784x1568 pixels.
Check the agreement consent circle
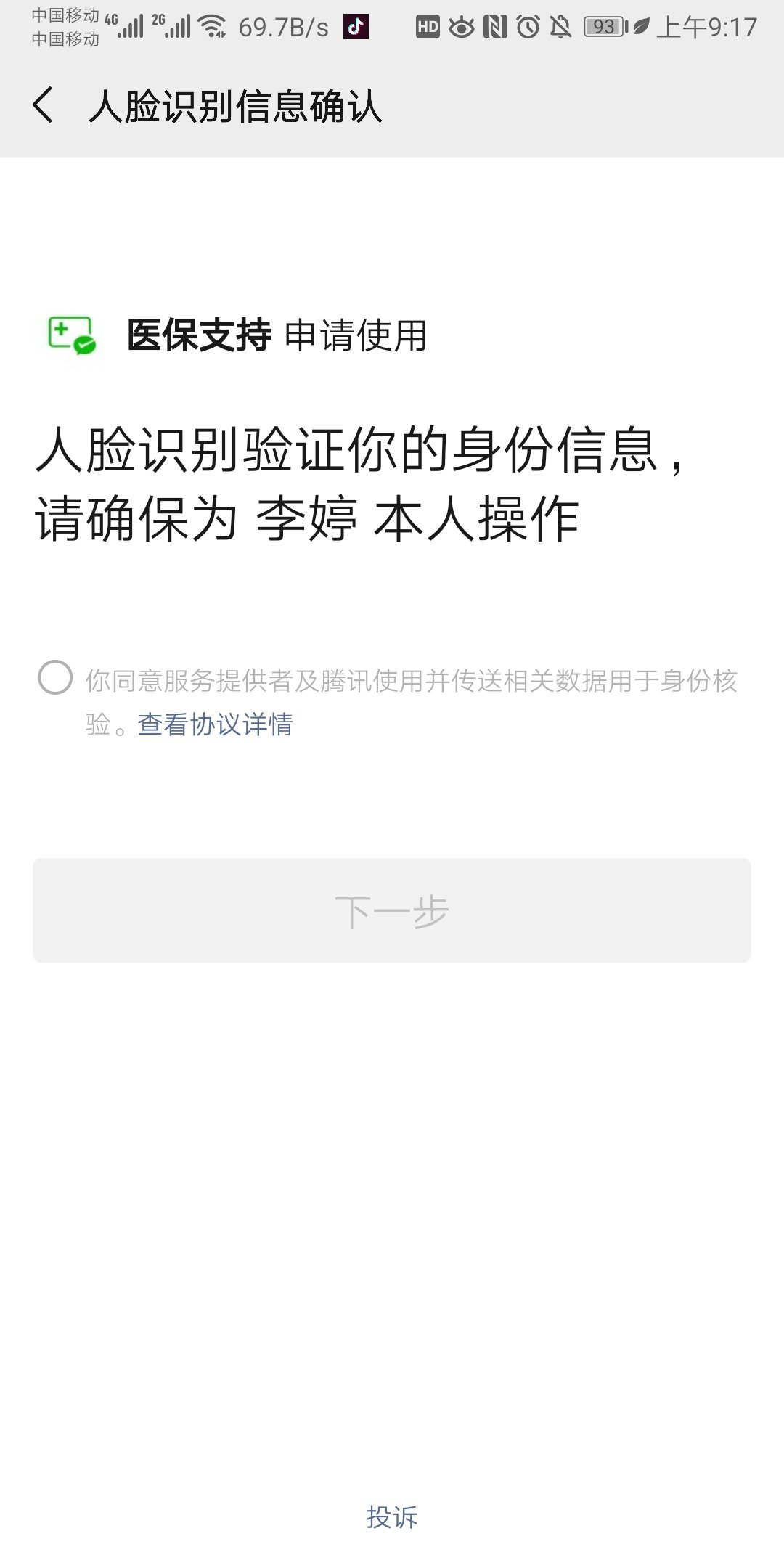(x=55, y=677)
